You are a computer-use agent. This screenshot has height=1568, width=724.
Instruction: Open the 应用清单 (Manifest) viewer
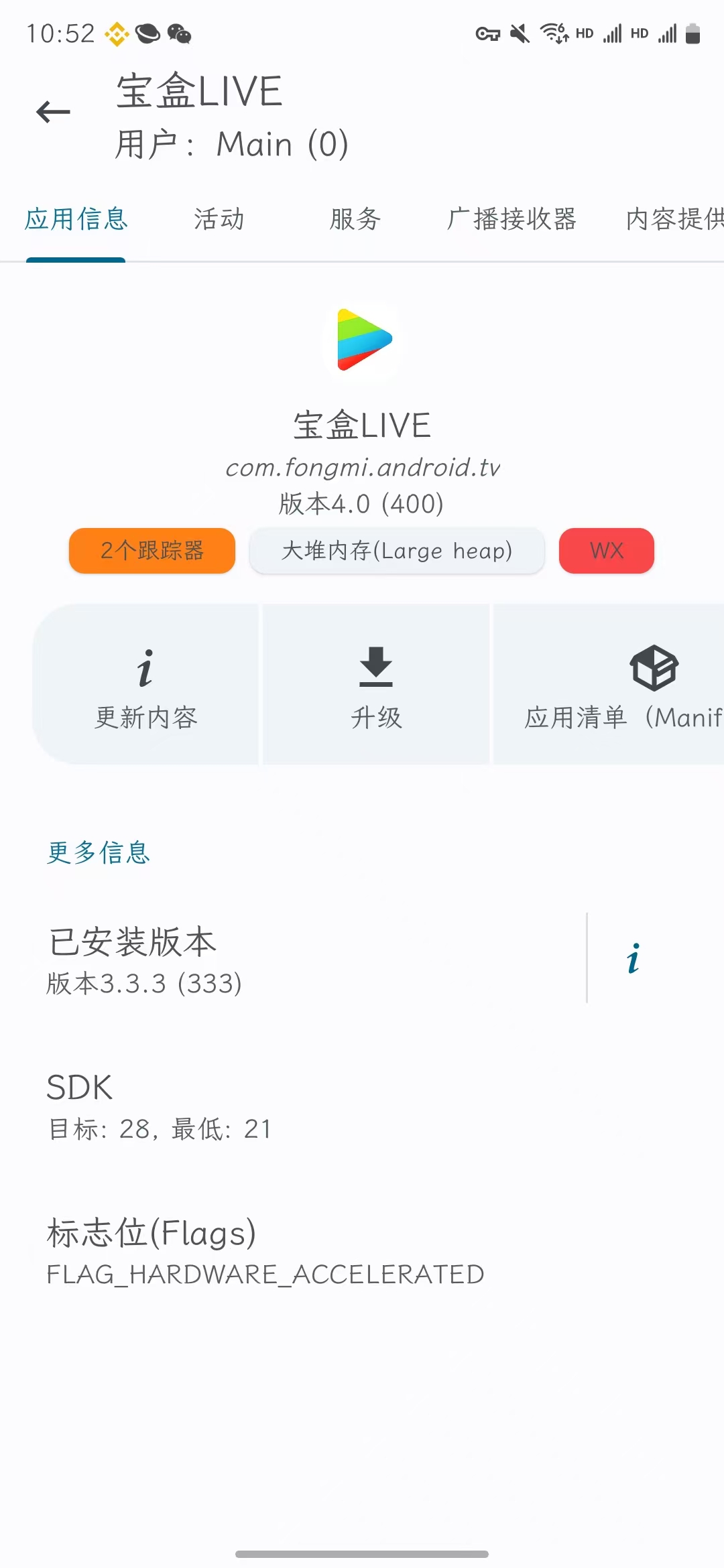click(x=609, y=684)
